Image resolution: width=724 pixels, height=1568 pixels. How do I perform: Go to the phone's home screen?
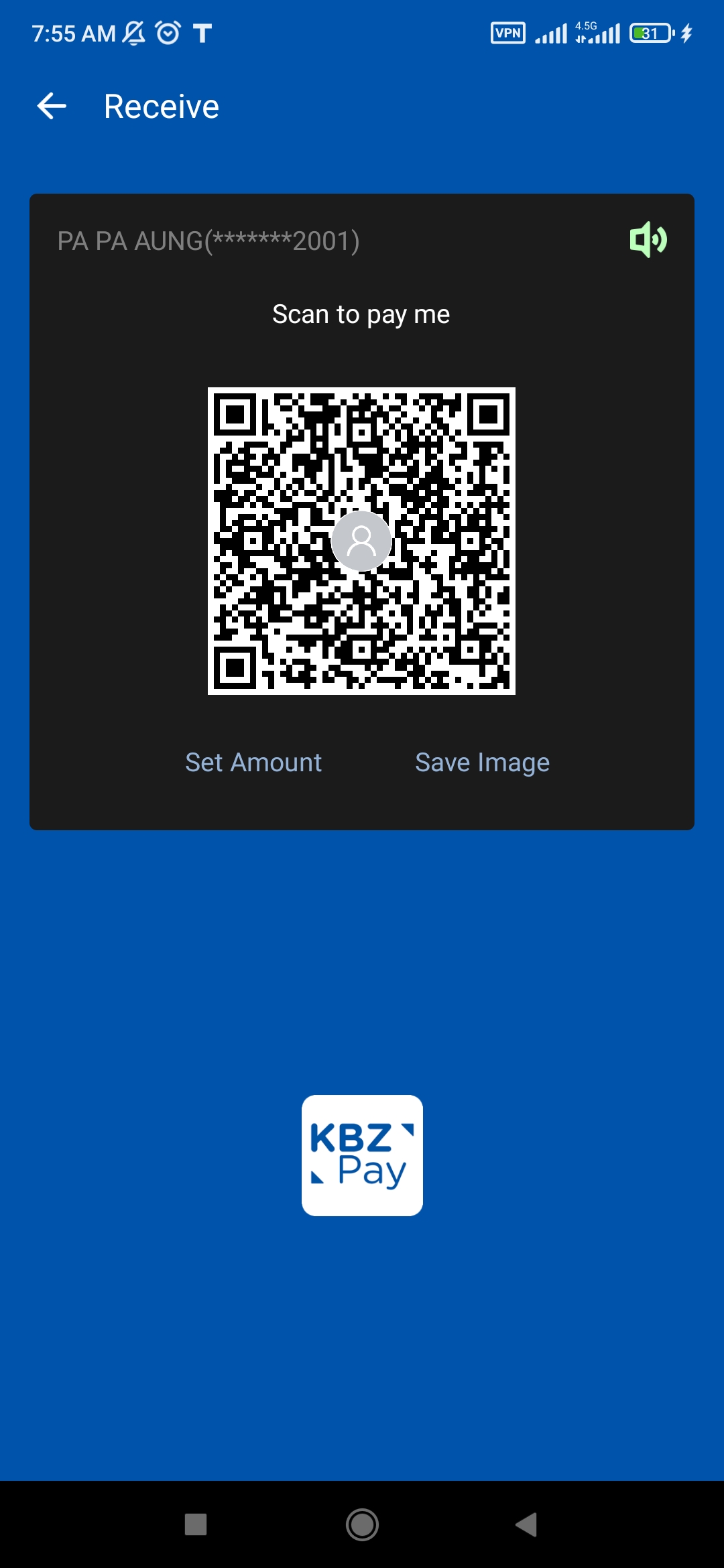[362, 1524]
